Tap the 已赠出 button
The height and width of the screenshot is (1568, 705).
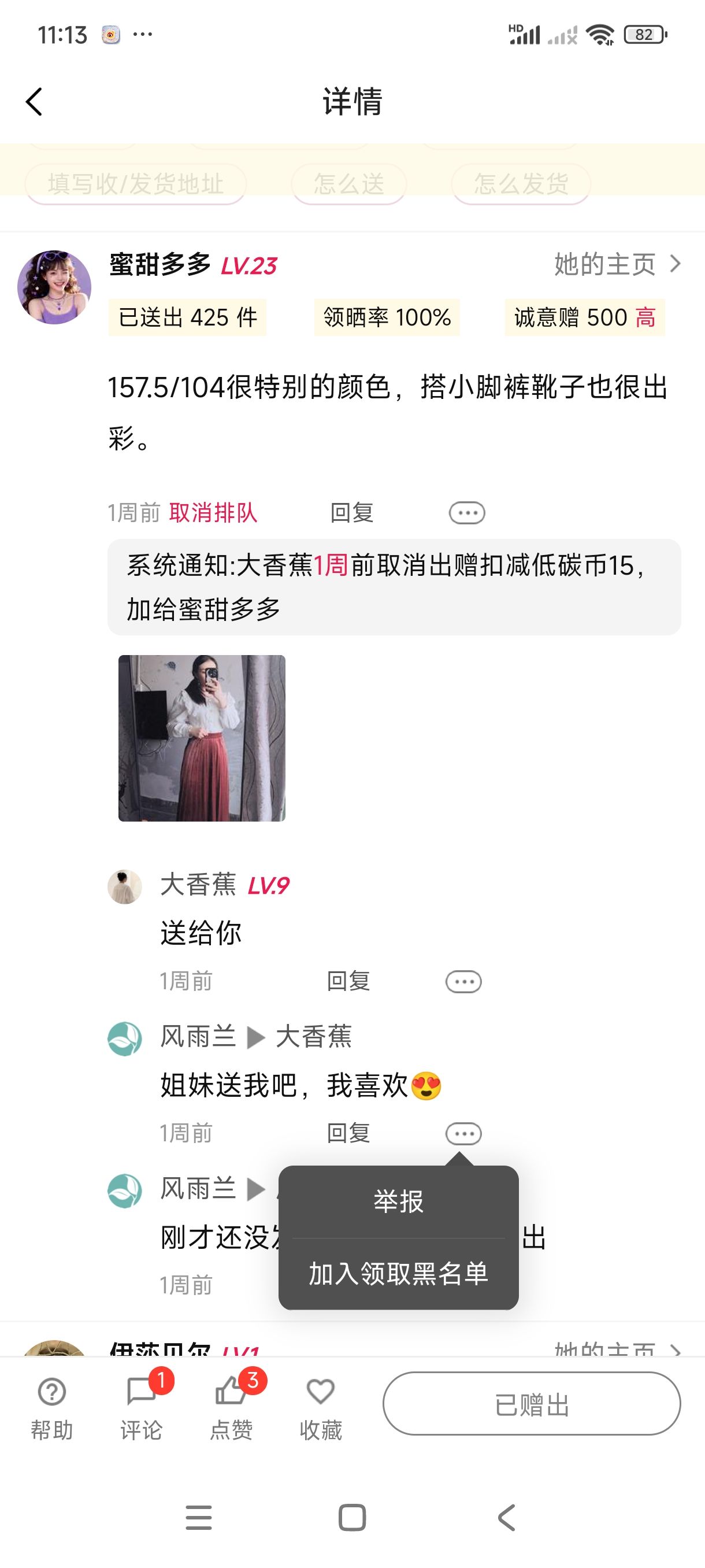point(531,1404)
